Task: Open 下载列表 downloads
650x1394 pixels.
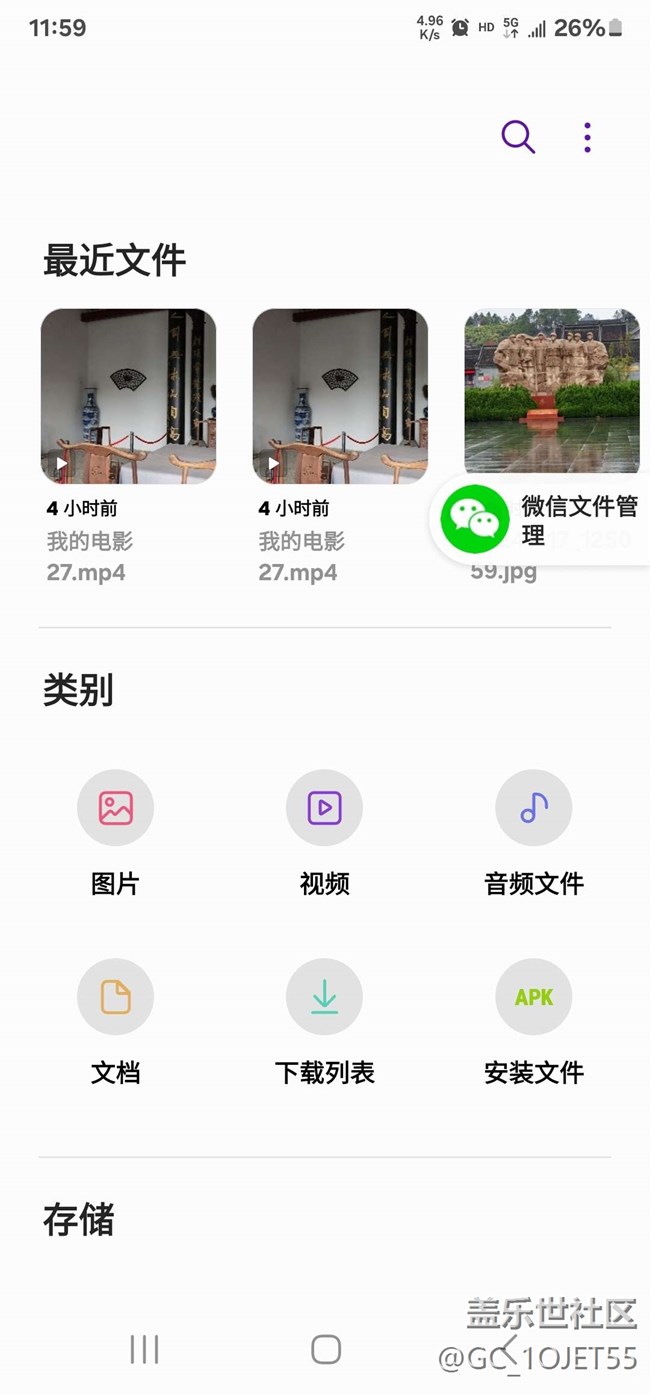Action: tap(324, 997)
